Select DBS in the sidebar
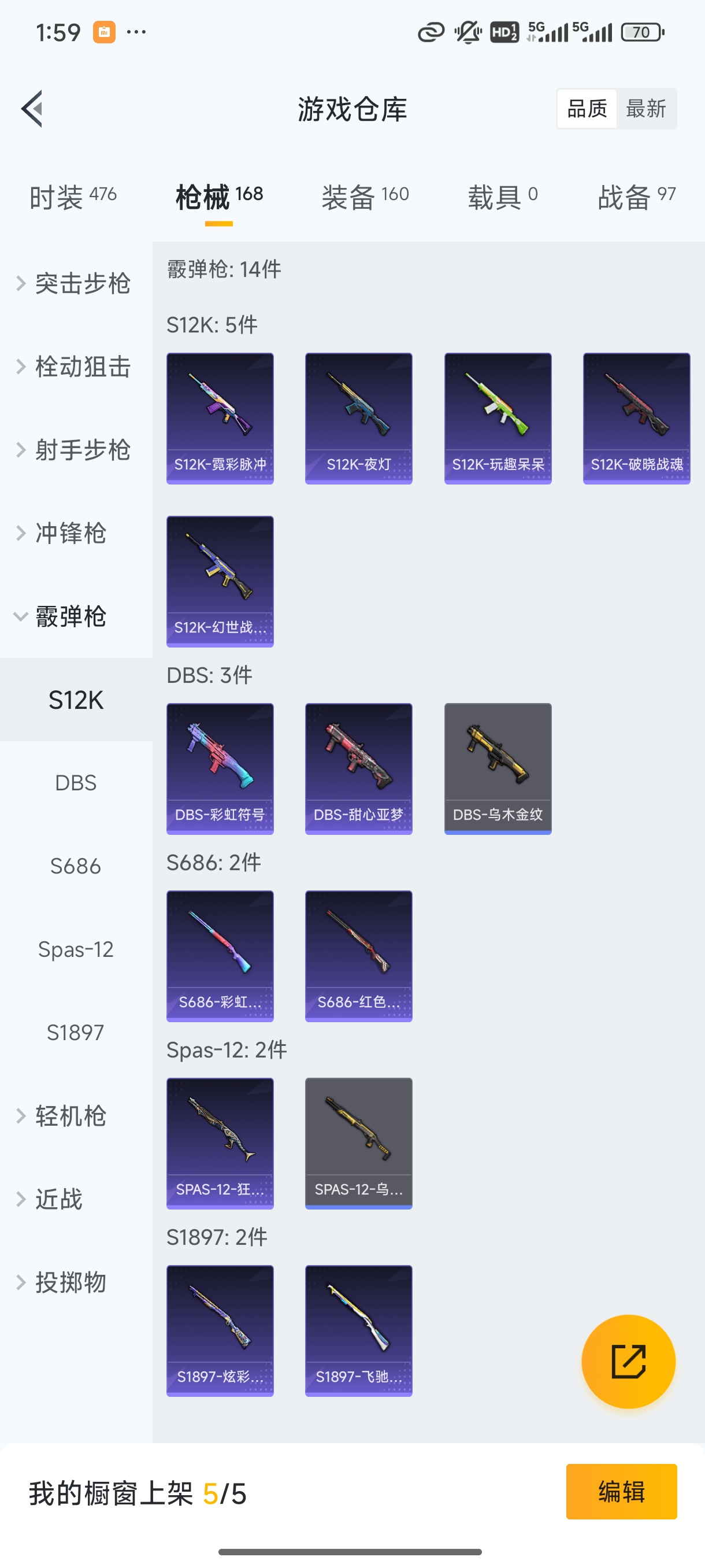This screenshot has height=1568, width=705. click(76, 783)
